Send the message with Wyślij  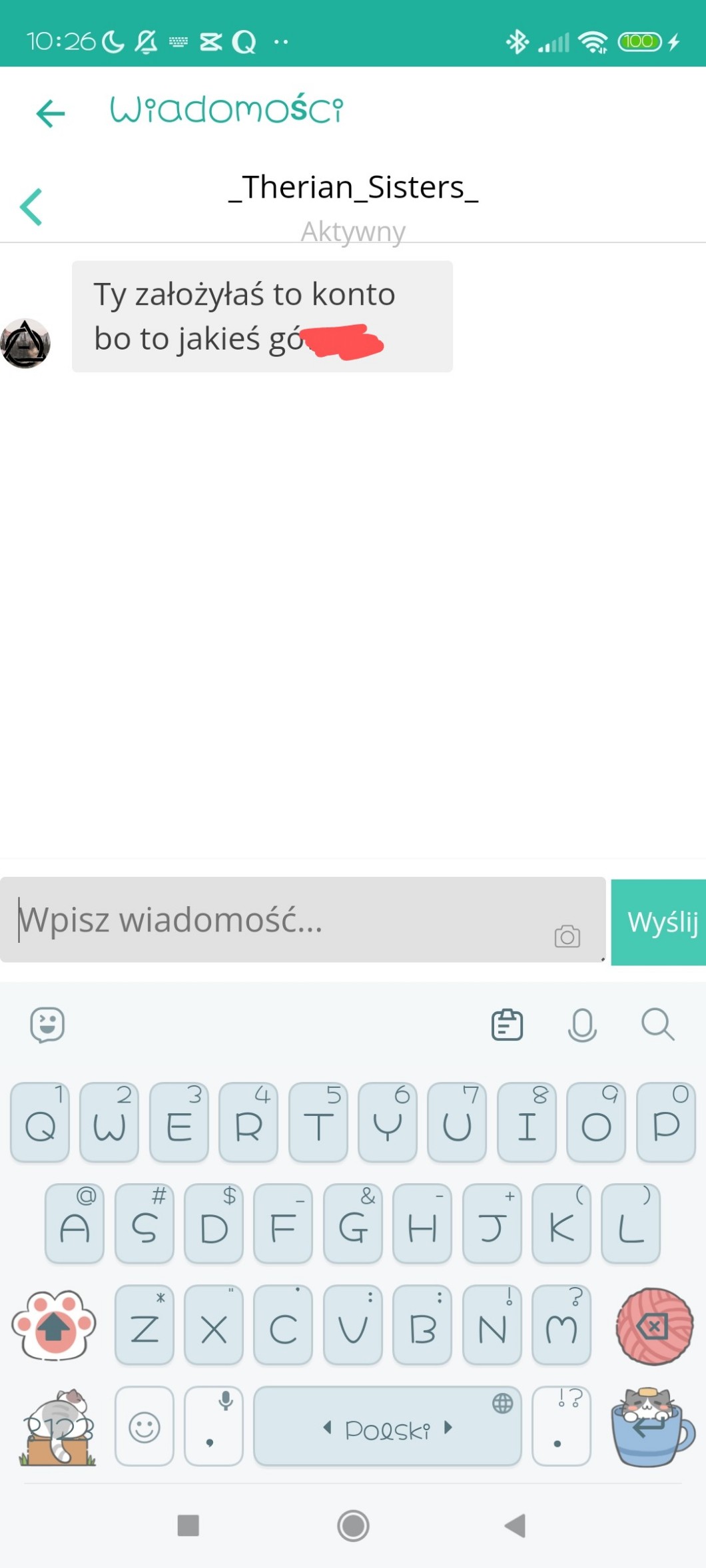pyautogui.click(x=659, y=922)
